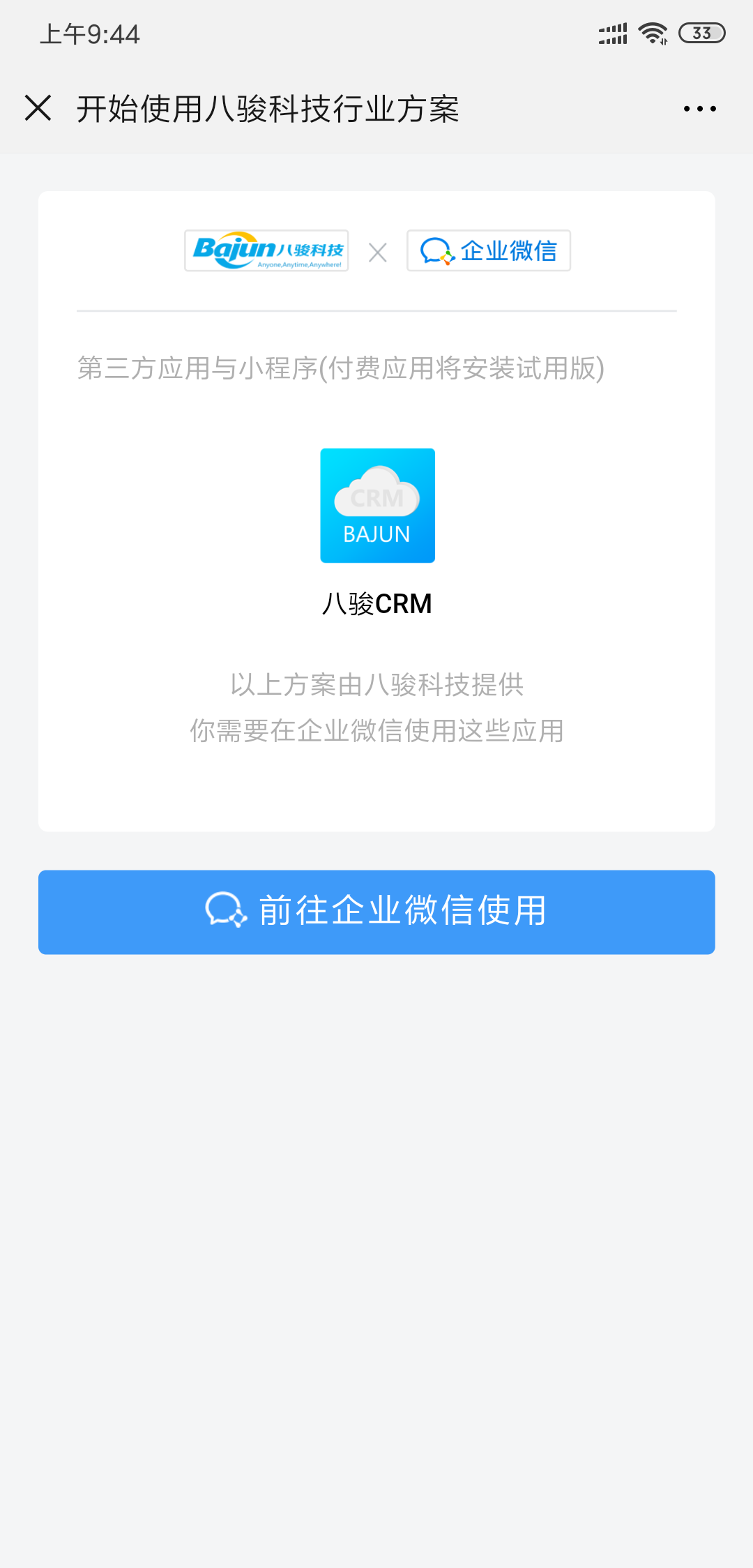Open the three-dot overflow menu
This screenshot has height=1568, width=753.
click(701, 108)
